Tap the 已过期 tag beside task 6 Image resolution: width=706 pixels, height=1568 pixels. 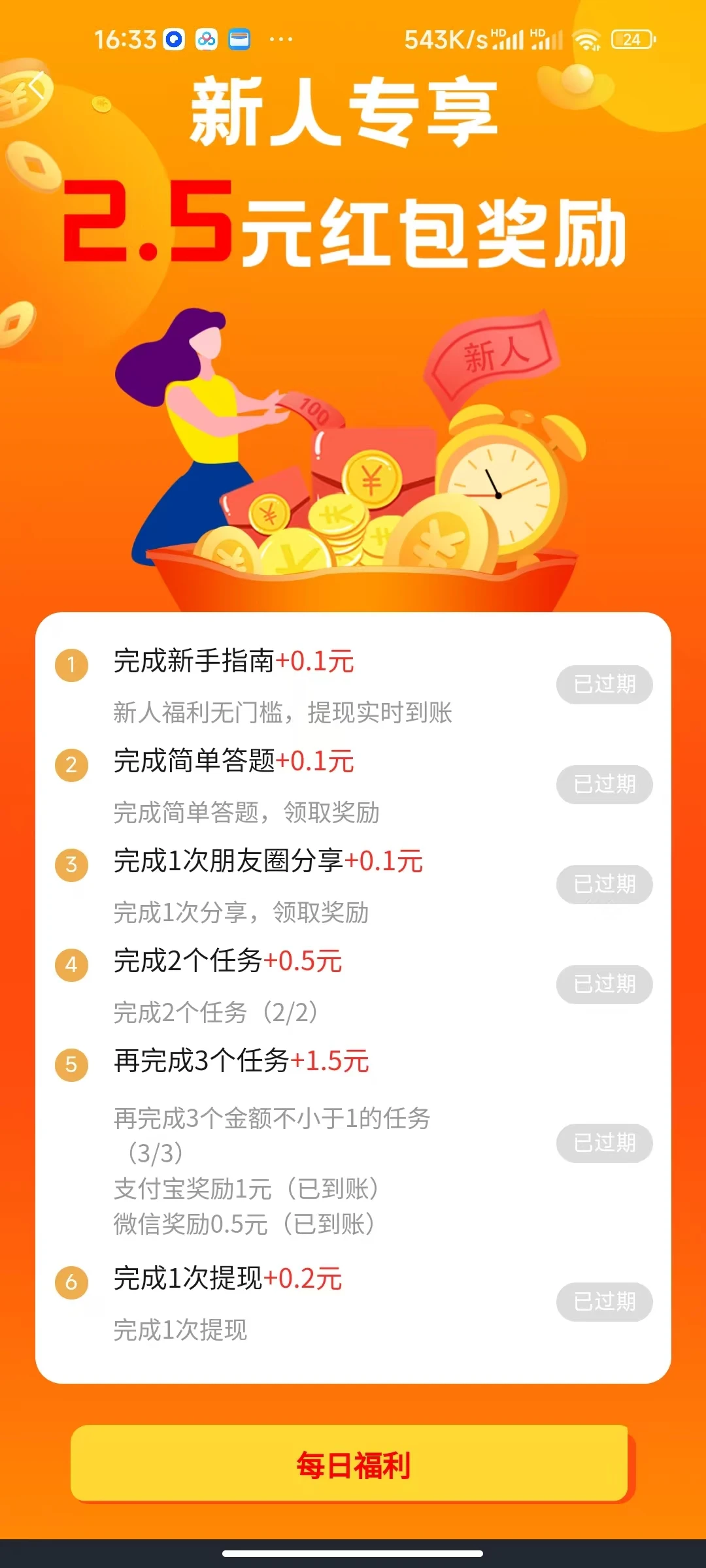(x=604, y=1301)
